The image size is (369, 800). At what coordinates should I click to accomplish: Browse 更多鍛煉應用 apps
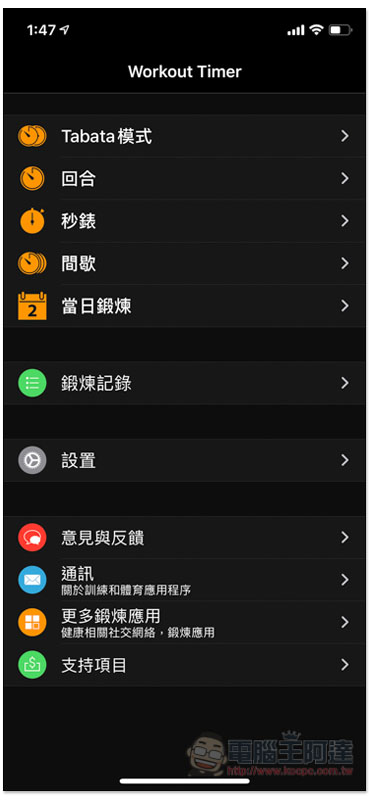click(184, 622)
